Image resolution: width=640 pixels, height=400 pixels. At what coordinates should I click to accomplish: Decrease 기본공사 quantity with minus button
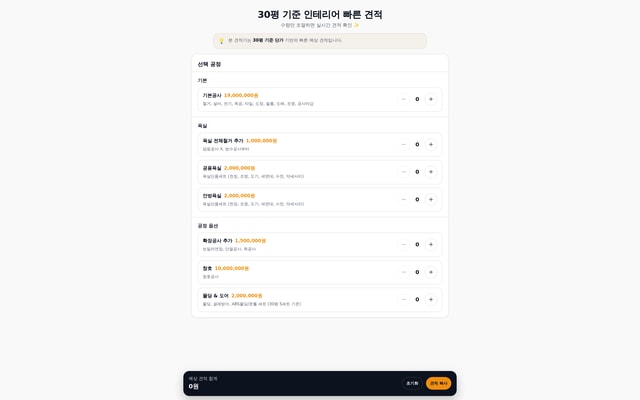click(x=404, y=99)
